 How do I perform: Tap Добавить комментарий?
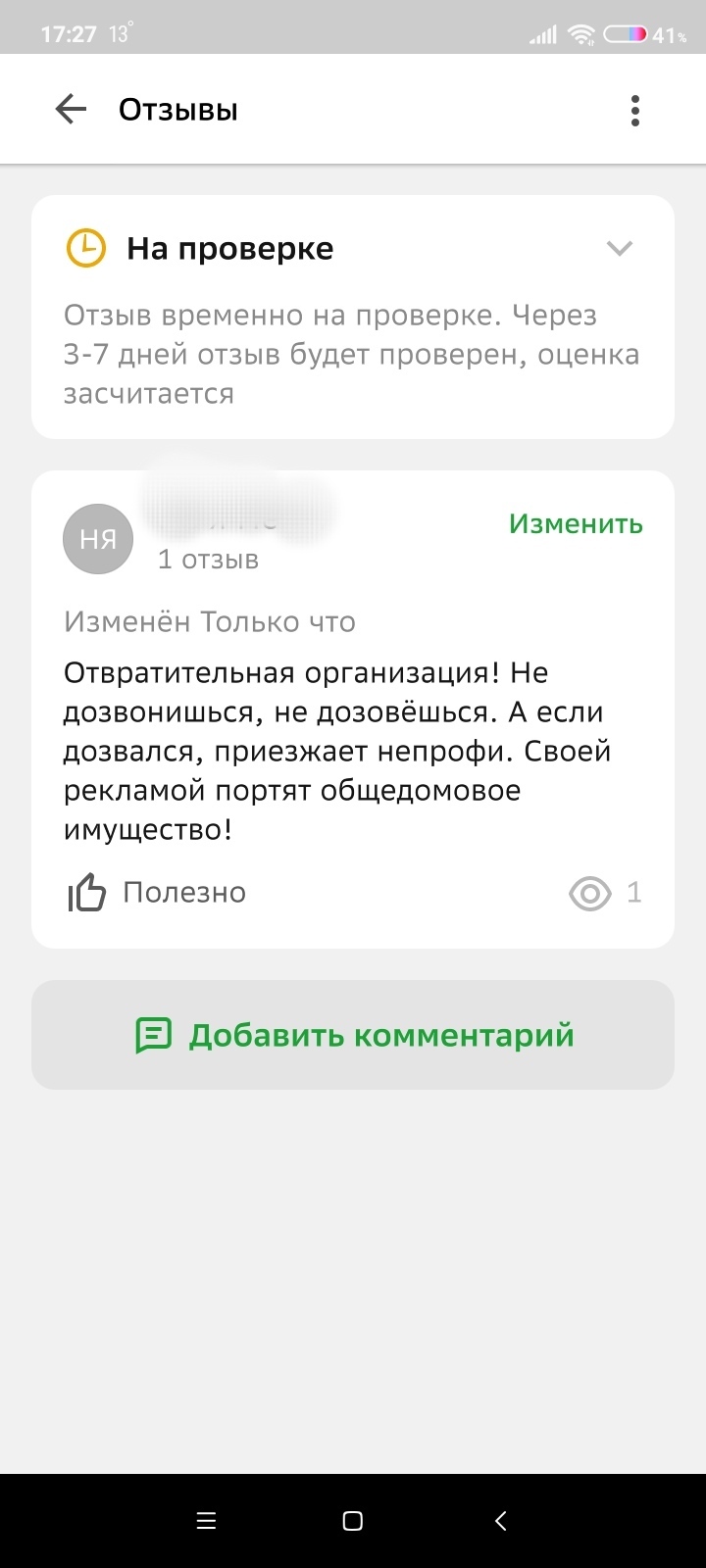(353, 1035)
